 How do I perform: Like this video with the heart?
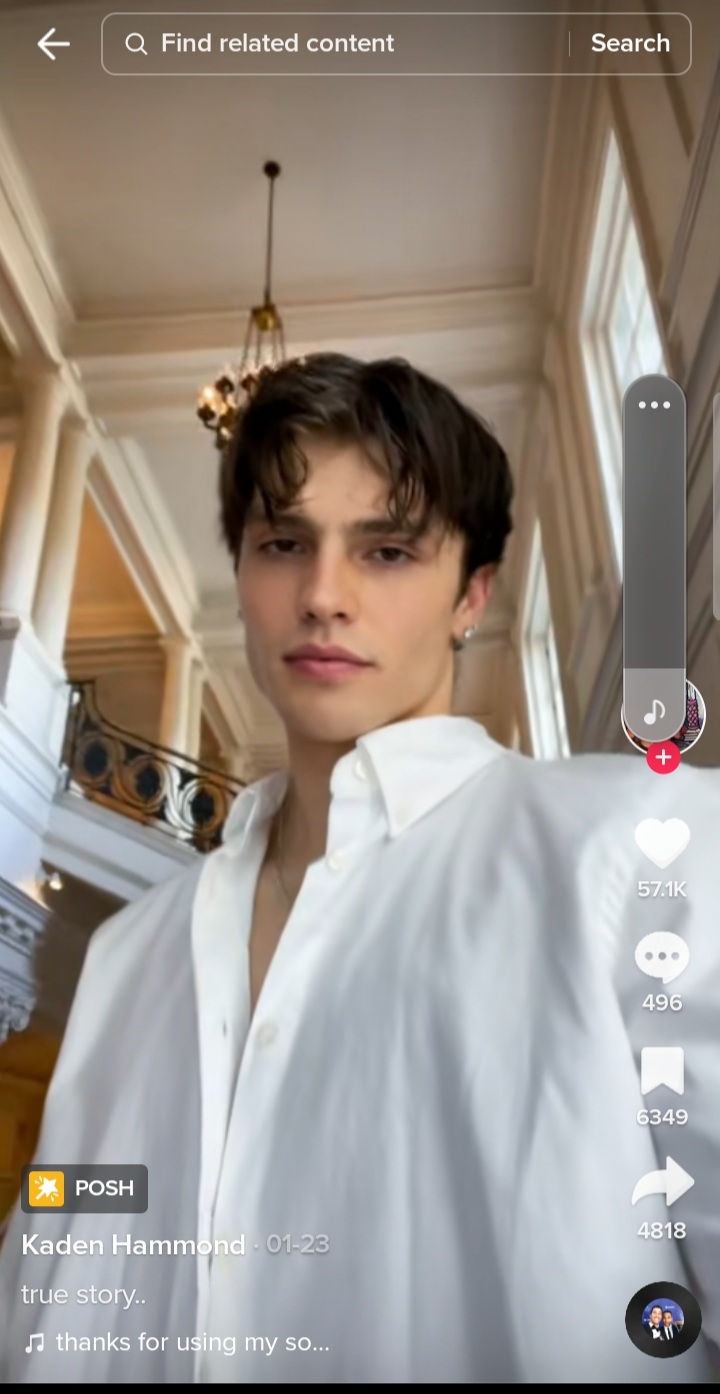(662, 842)
